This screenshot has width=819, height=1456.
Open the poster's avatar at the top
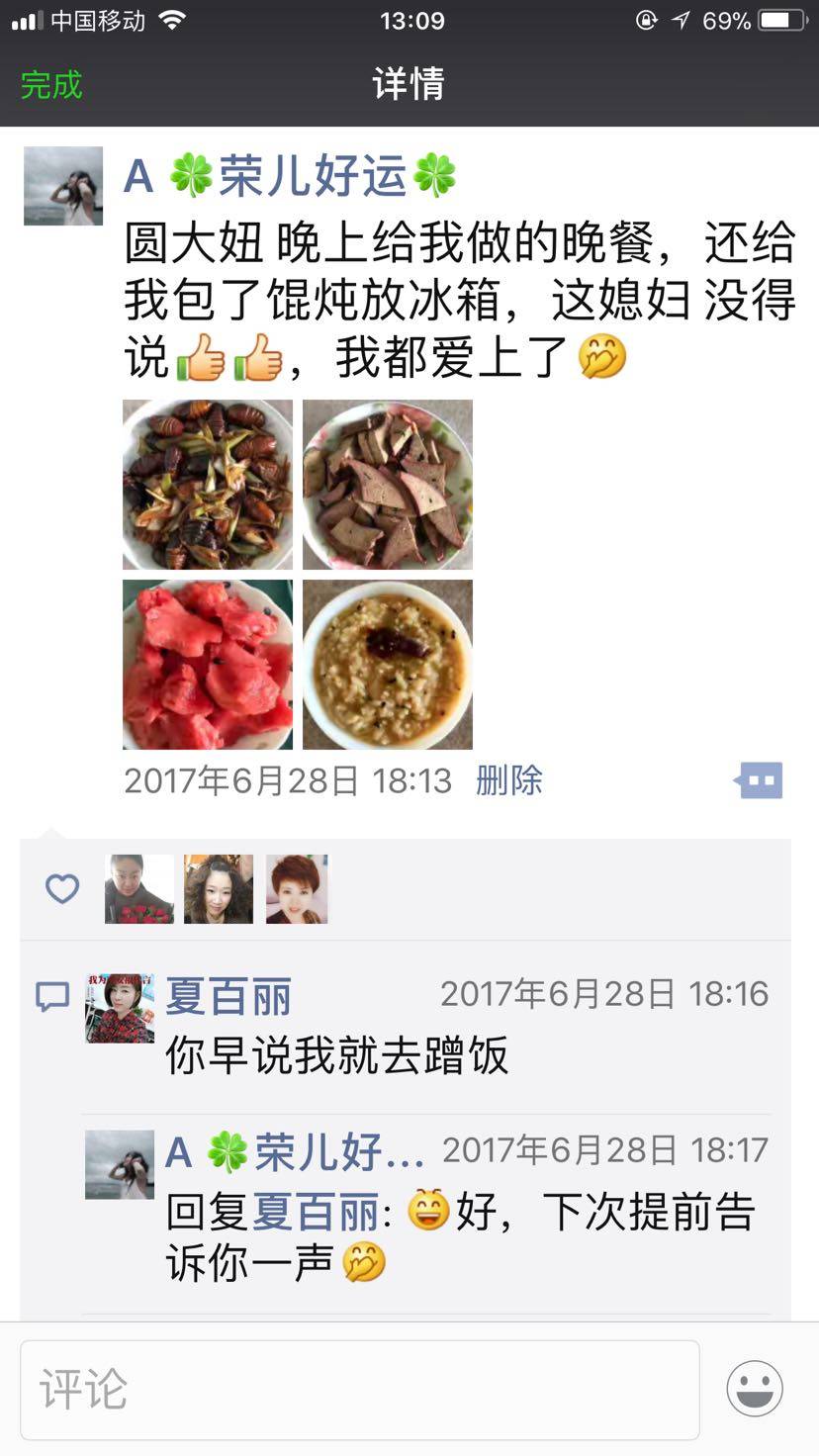pos(63,186)
